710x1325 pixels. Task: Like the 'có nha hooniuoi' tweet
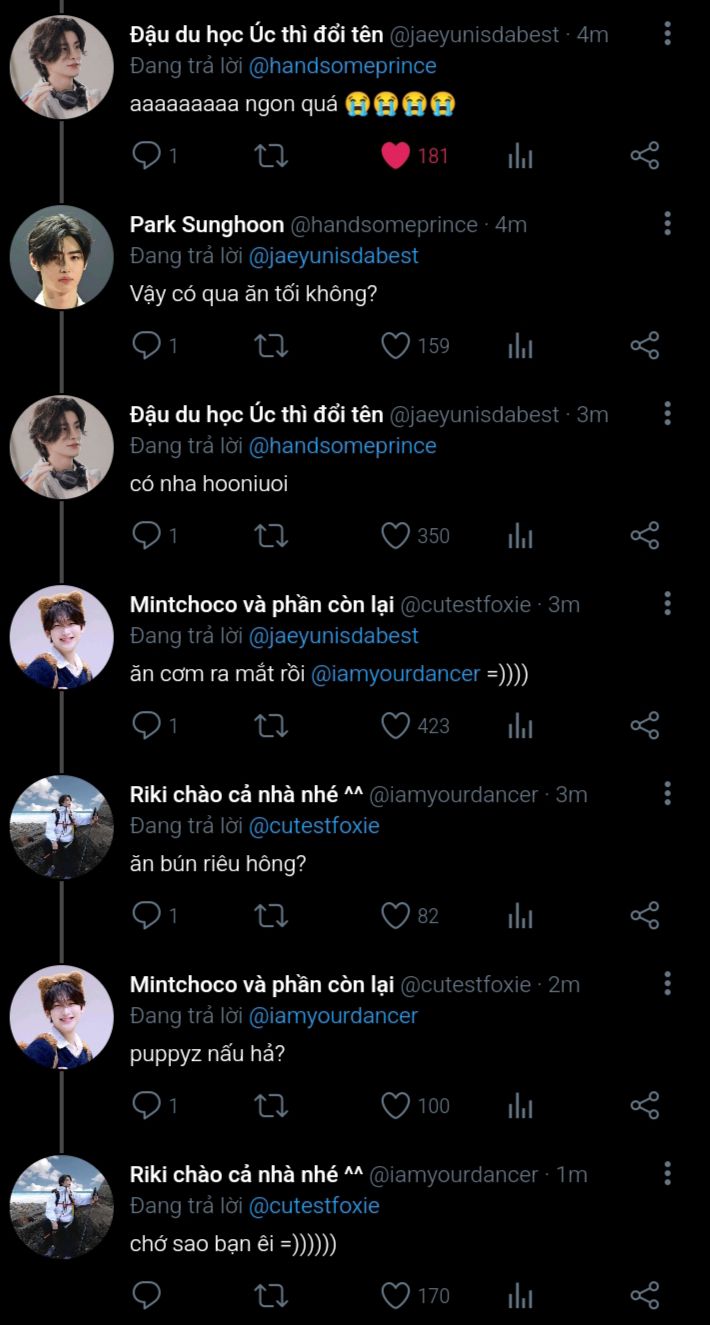(396, 536)
